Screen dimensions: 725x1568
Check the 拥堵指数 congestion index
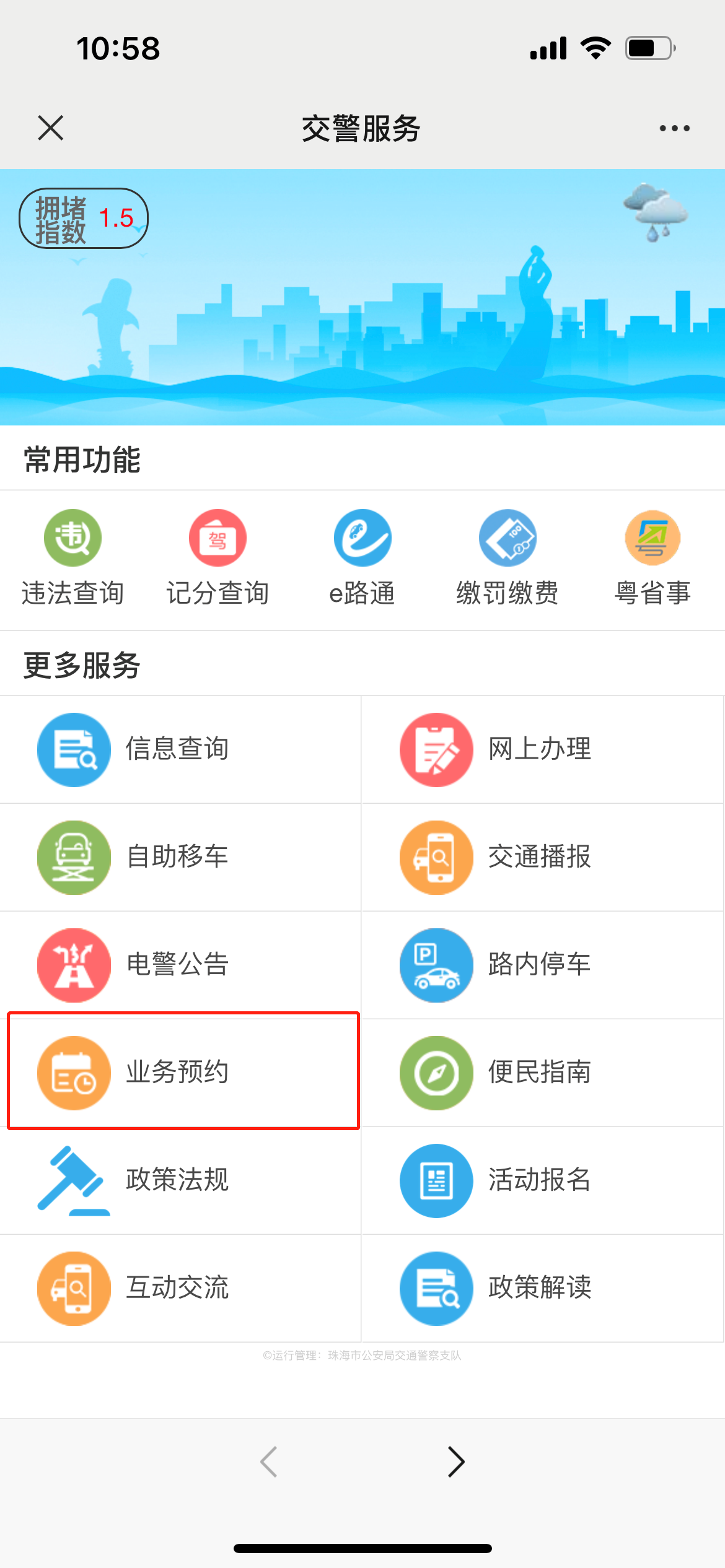pyautogui.click(x=84, y=219)
